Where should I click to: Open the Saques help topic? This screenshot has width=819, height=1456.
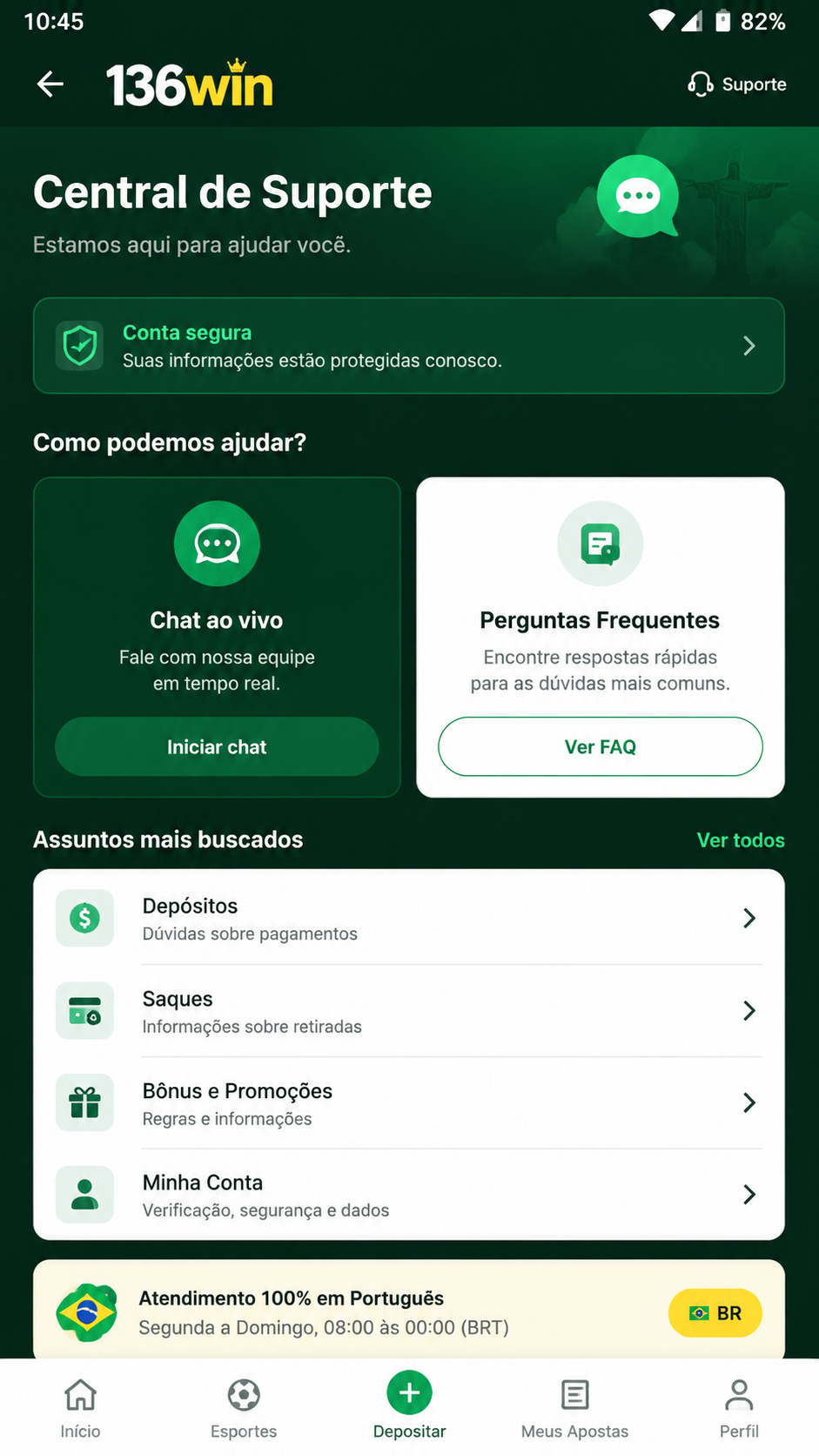(409, 1010)
